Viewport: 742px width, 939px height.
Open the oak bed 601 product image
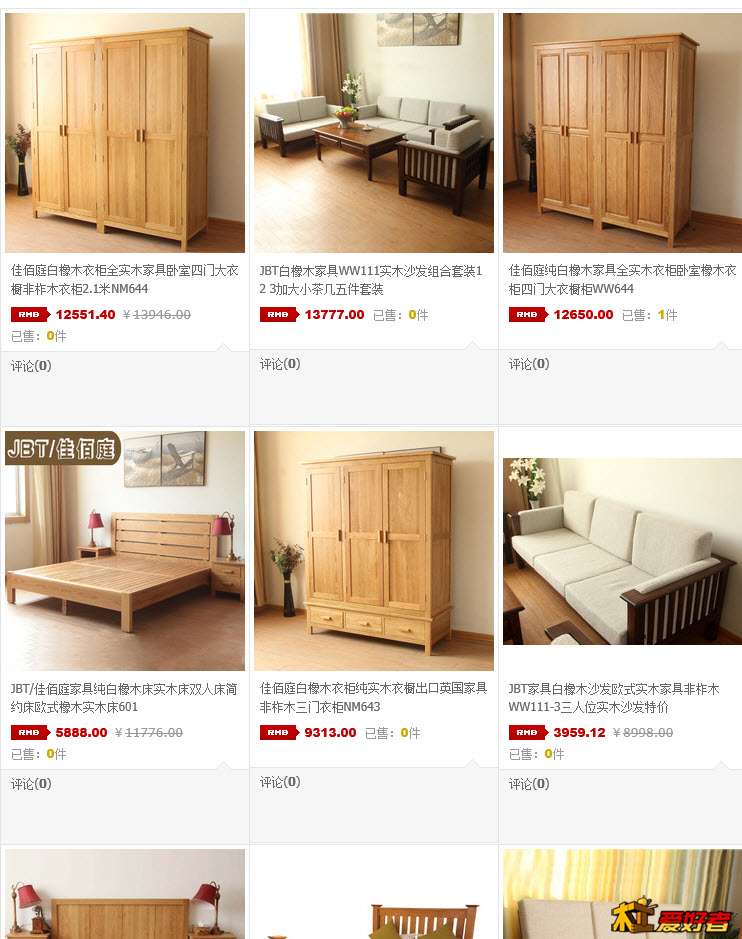point(124,550)
